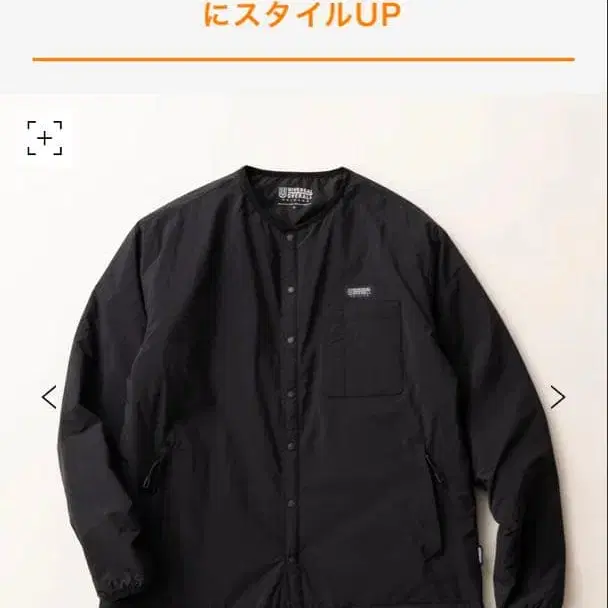Go to the previous product image
Image resolution: width=608 pixels, height=608 pixels.
48,397
